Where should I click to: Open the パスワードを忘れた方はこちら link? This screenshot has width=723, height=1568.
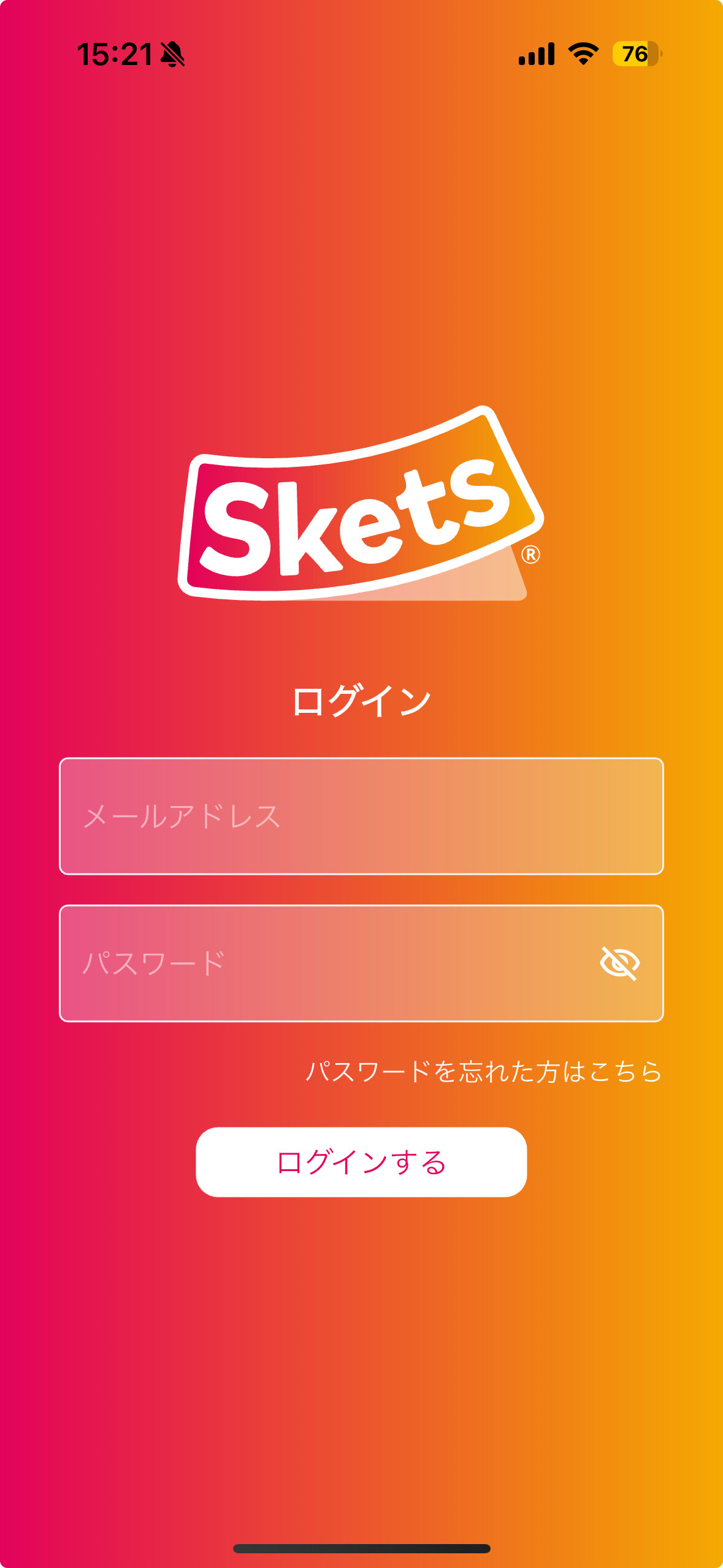[x=483, y=1072]
